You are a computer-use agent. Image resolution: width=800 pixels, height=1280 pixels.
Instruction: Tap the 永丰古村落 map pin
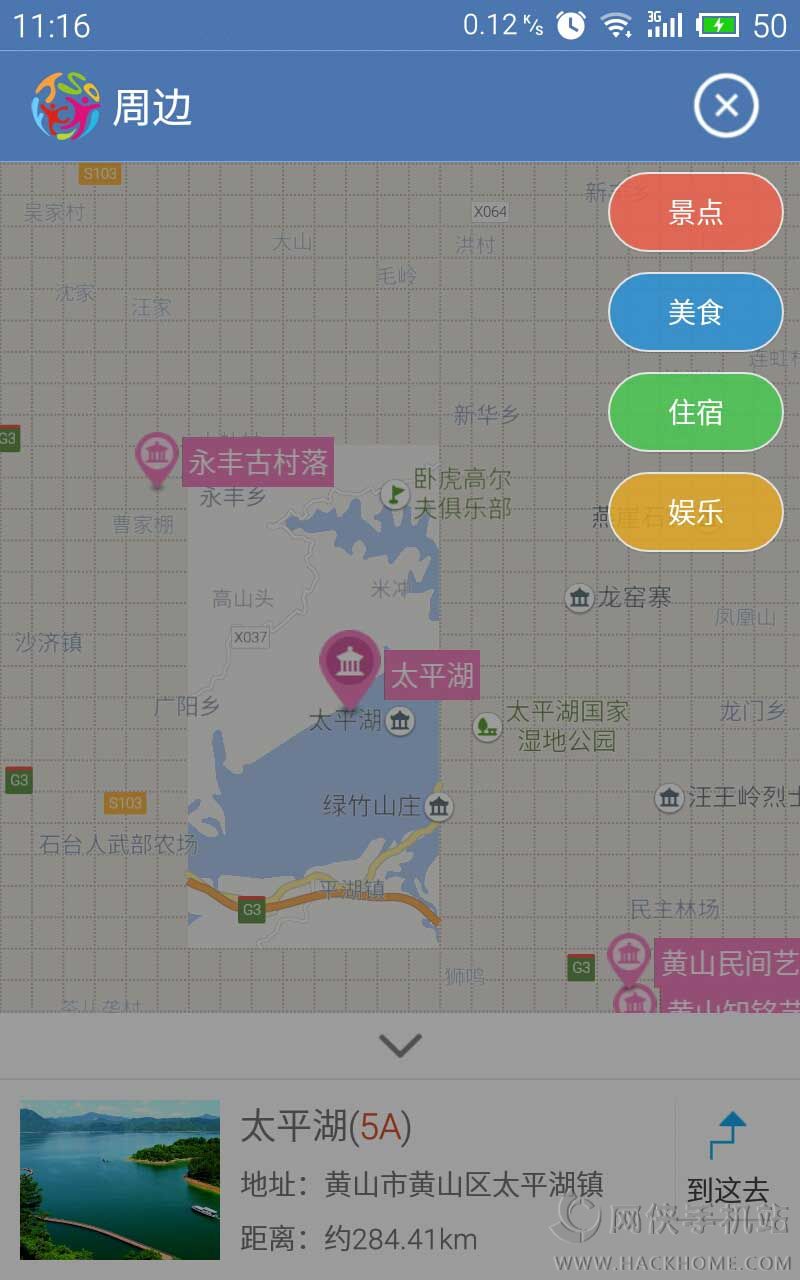click(x=157, y=457)
